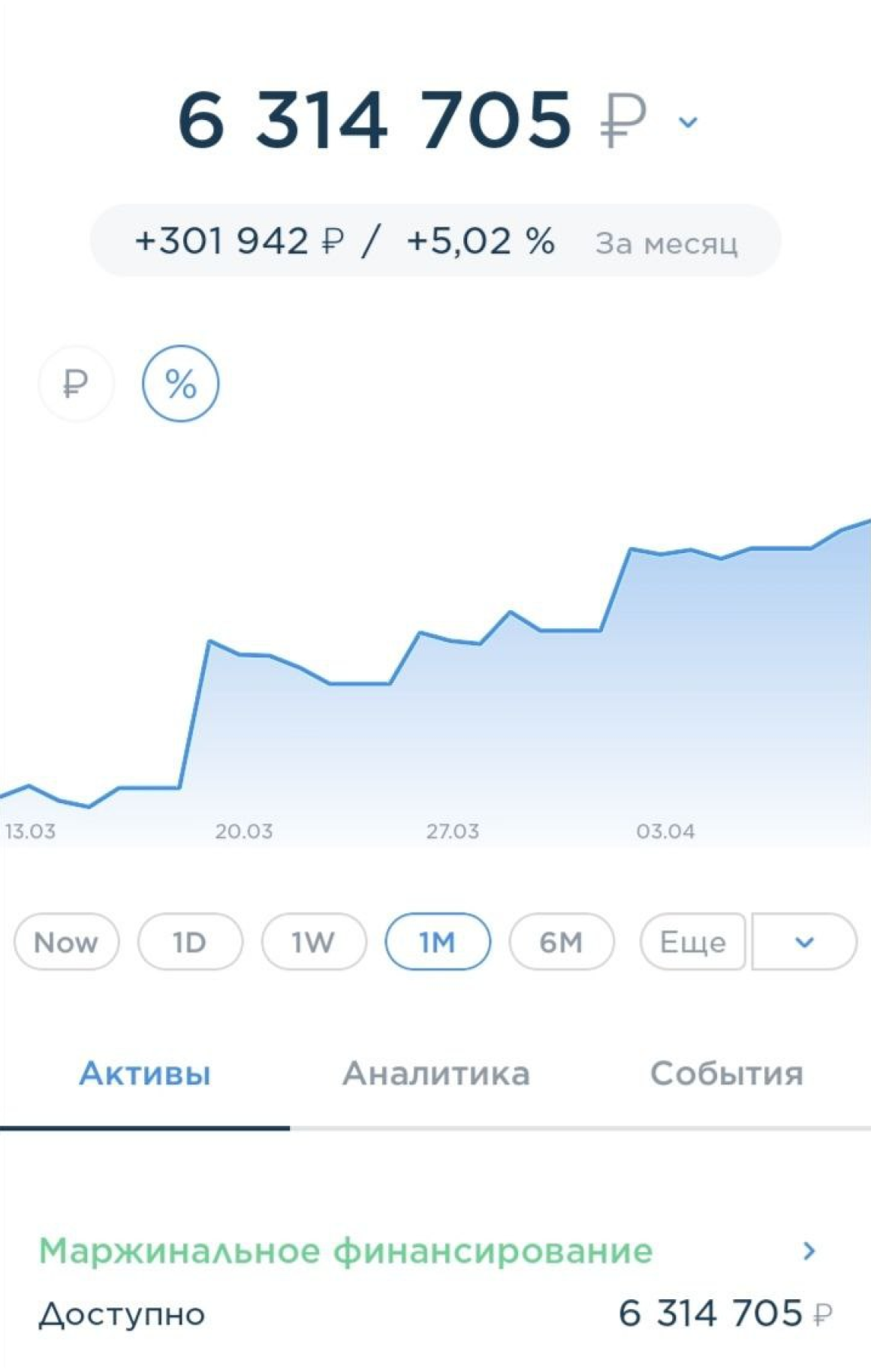
Task: Set chart range to 6M
Action: [x=562, y=942]
